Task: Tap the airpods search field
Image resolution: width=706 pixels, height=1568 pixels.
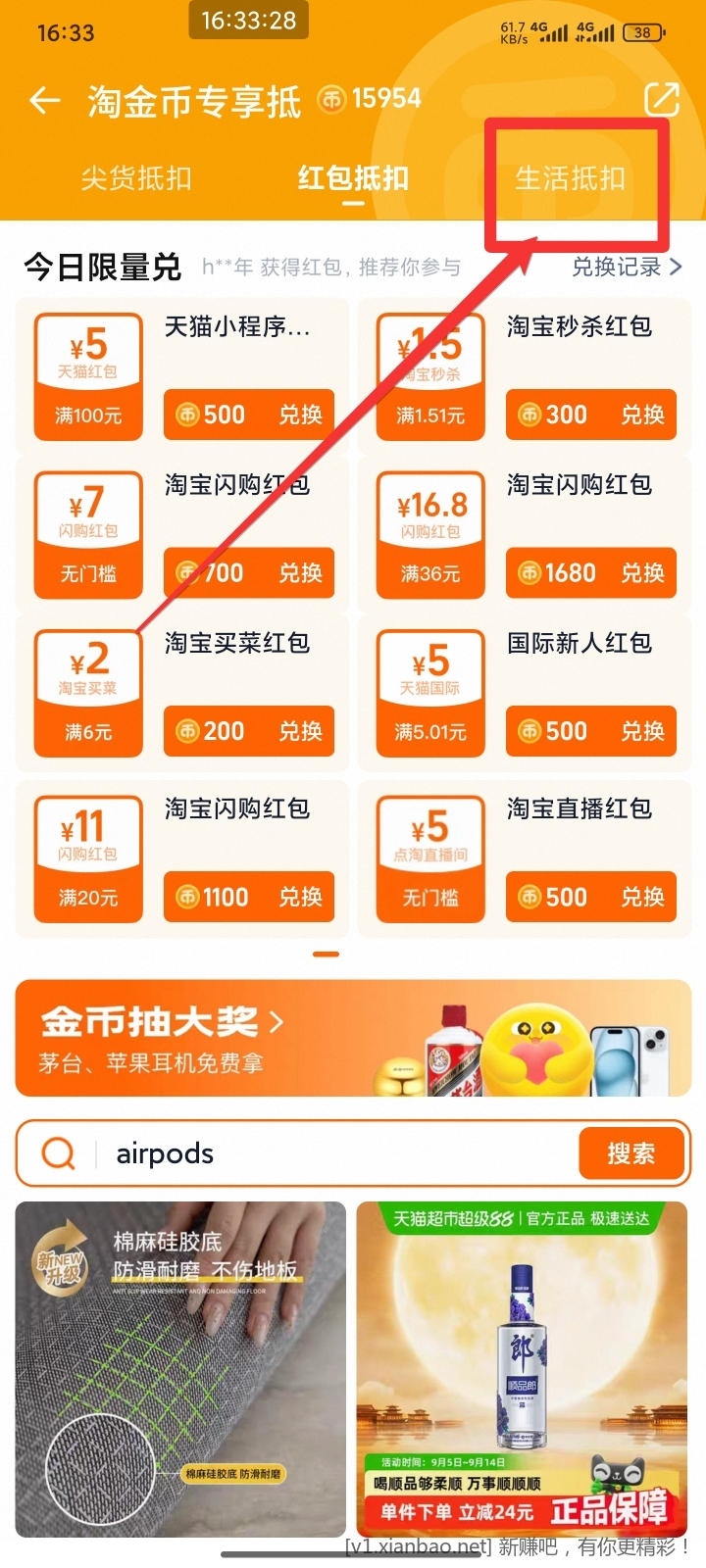Action: point(333,1153)
